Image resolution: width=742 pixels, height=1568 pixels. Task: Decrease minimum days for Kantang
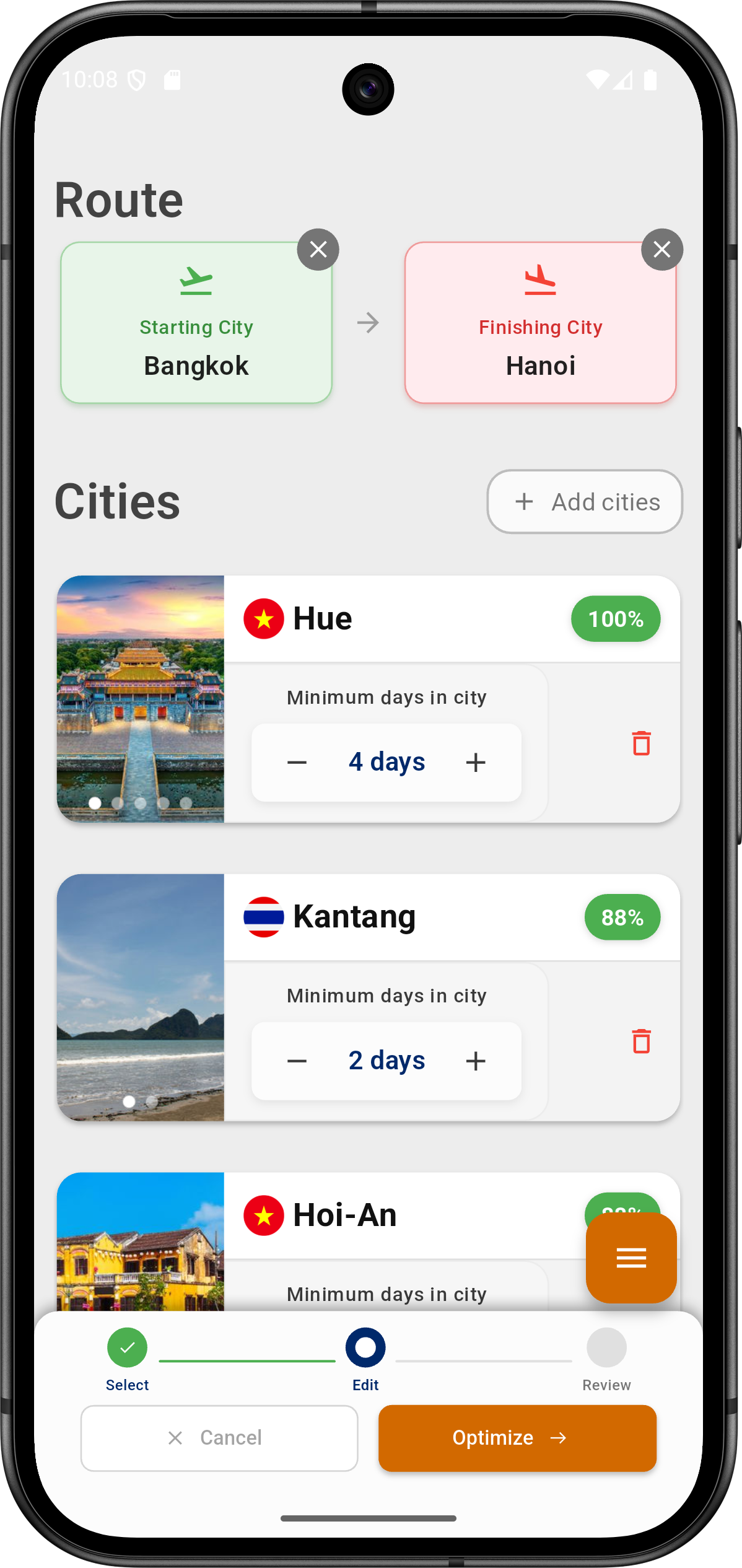coord(297,1061)
